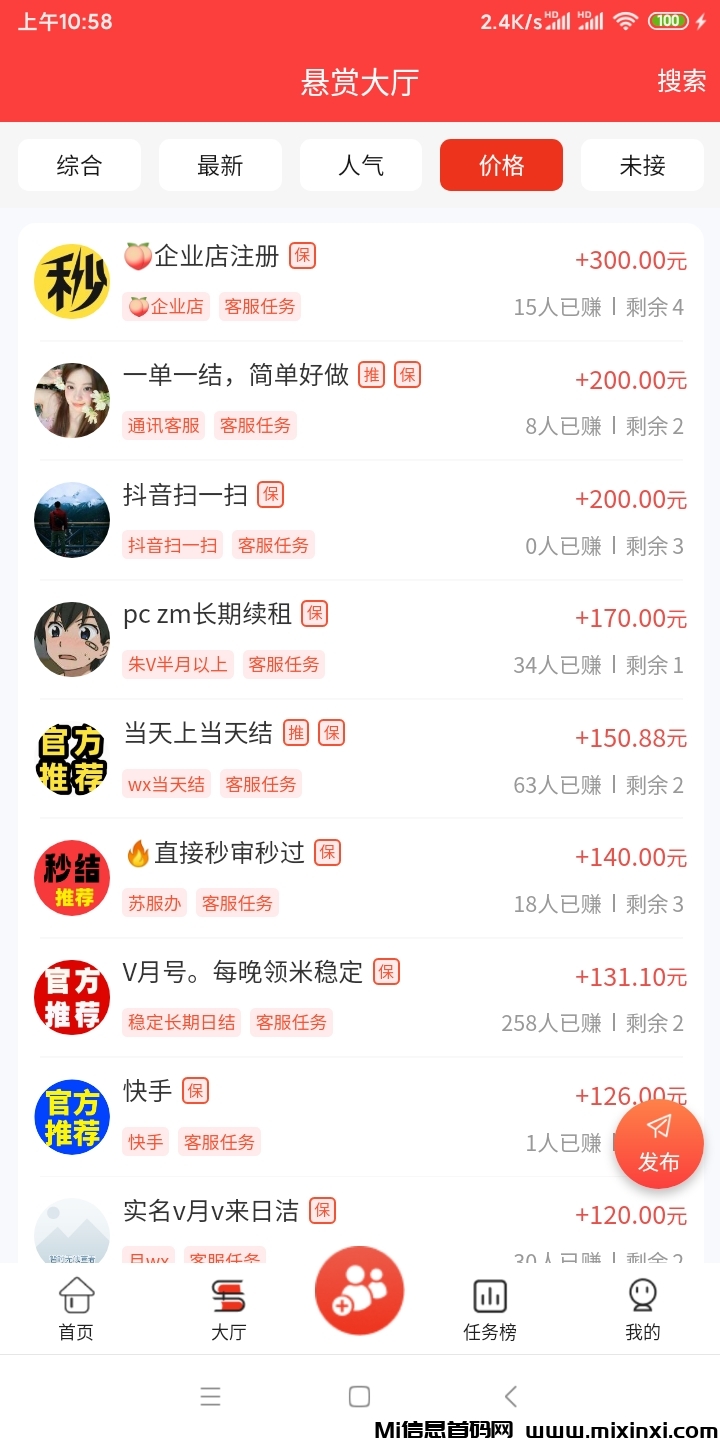Screen dimensions: 720x1440
Task: Select the 客服任务 tag under 当天上当天结
Action: point(261,783)
